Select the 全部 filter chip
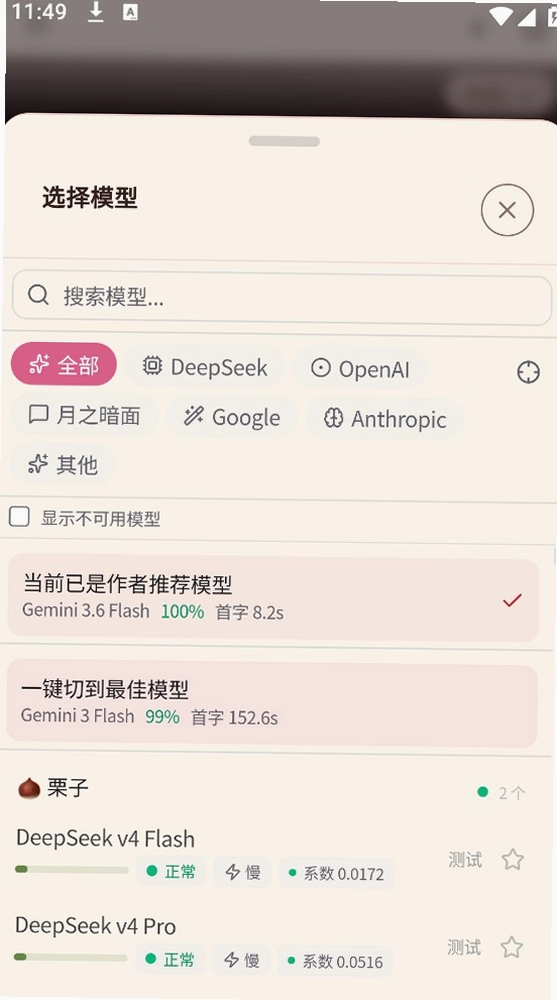The image size is (557, 1000). pos(64,365)
